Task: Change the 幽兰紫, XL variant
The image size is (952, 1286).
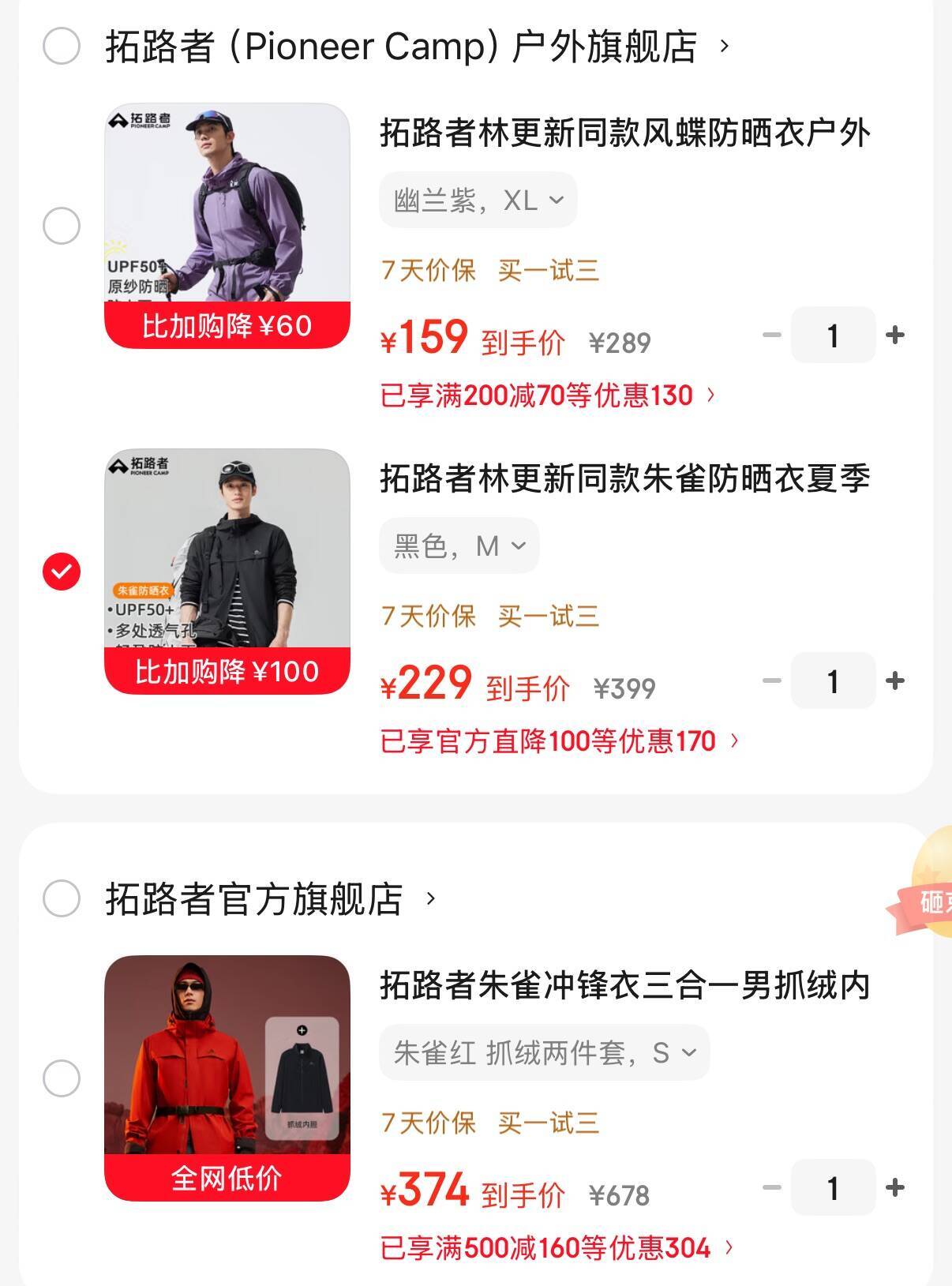Action: (478, 201)
